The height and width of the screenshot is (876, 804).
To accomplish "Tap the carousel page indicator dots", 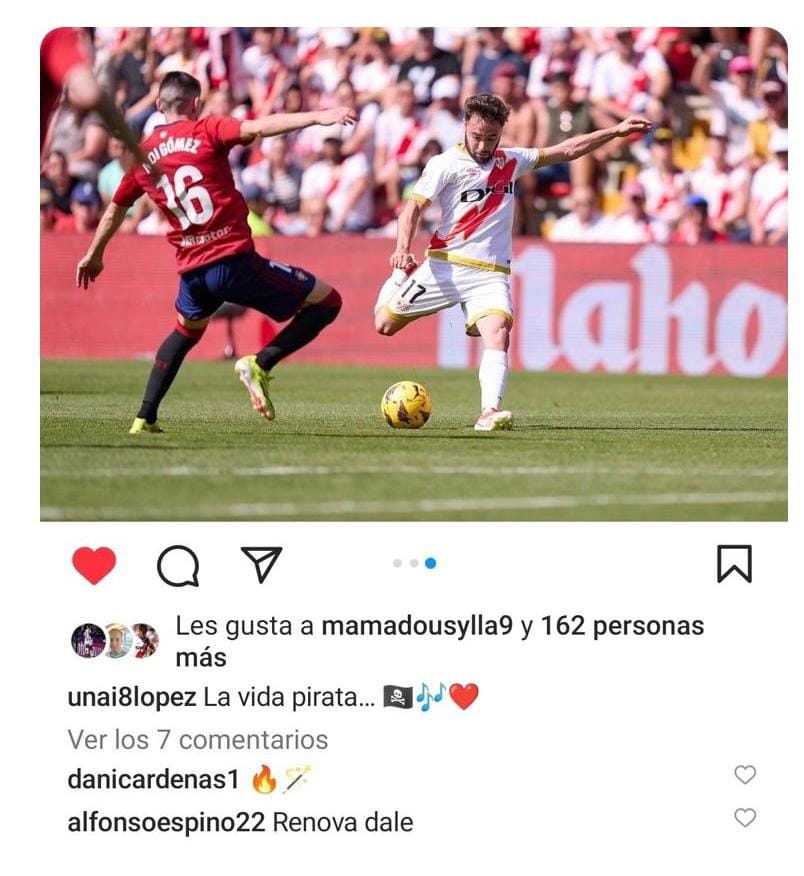I will pos(414,563).
